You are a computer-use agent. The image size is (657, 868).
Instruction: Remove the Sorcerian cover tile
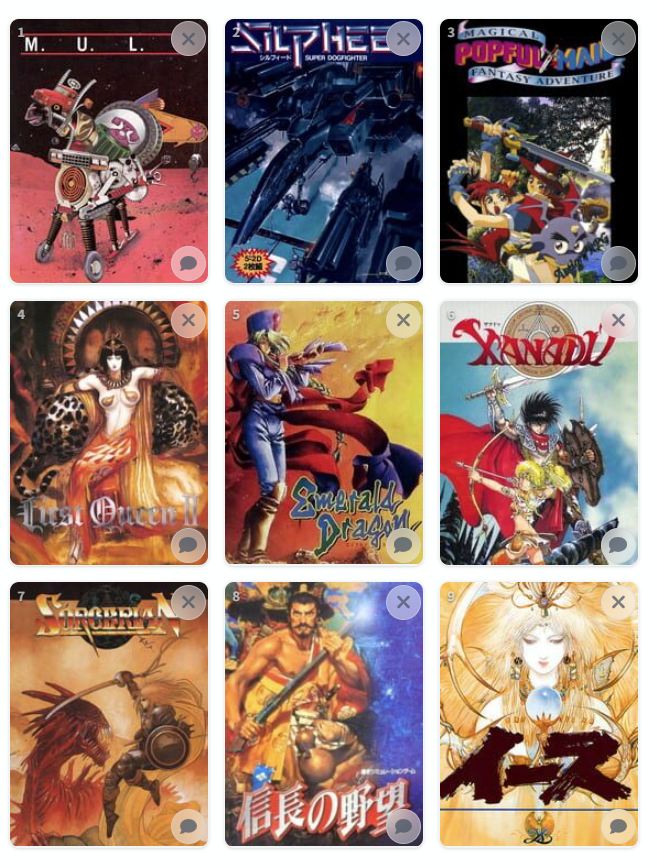click(x=188, y=603)
